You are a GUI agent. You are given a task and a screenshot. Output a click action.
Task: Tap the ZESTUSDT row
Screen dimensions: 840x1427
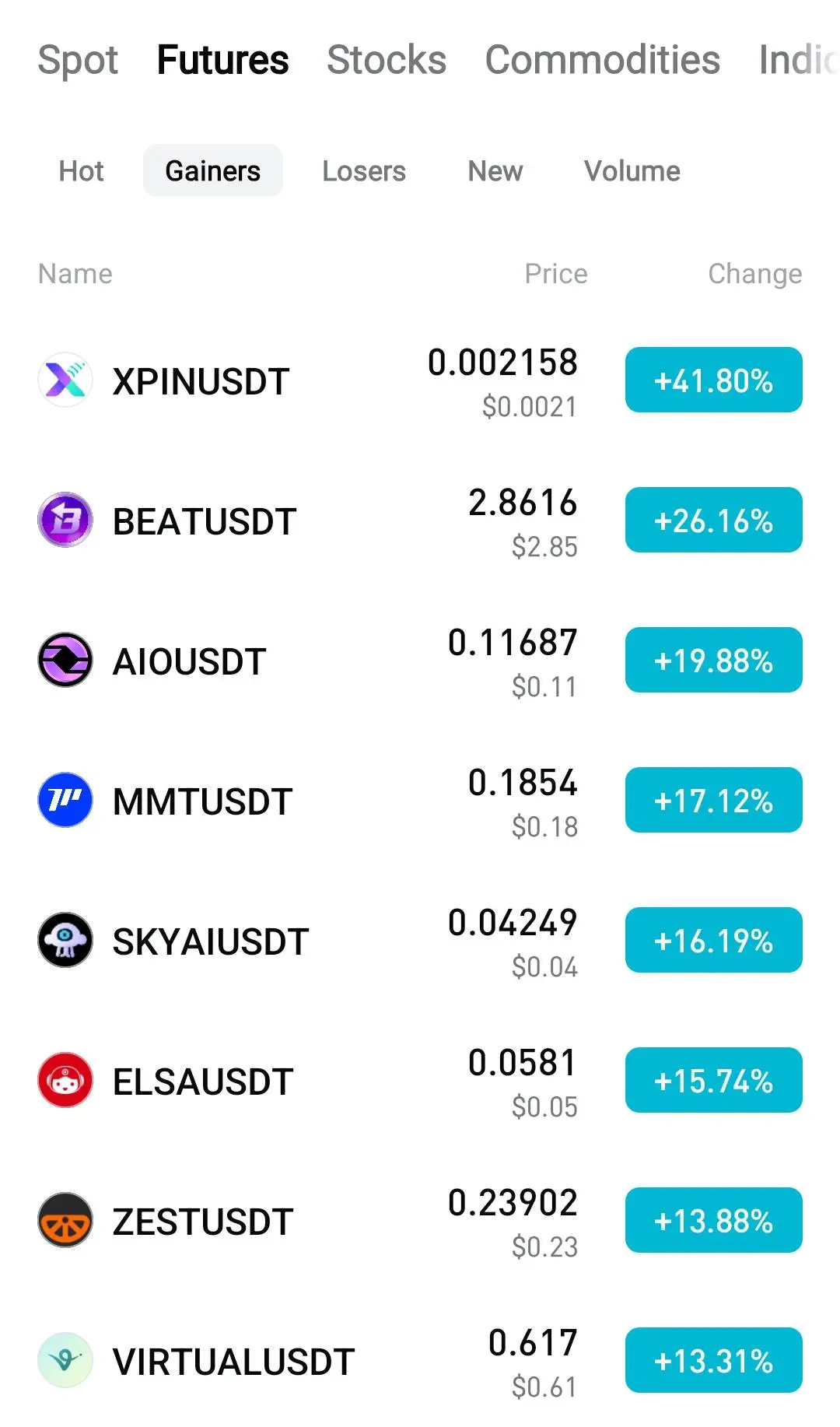[420, 1221]
